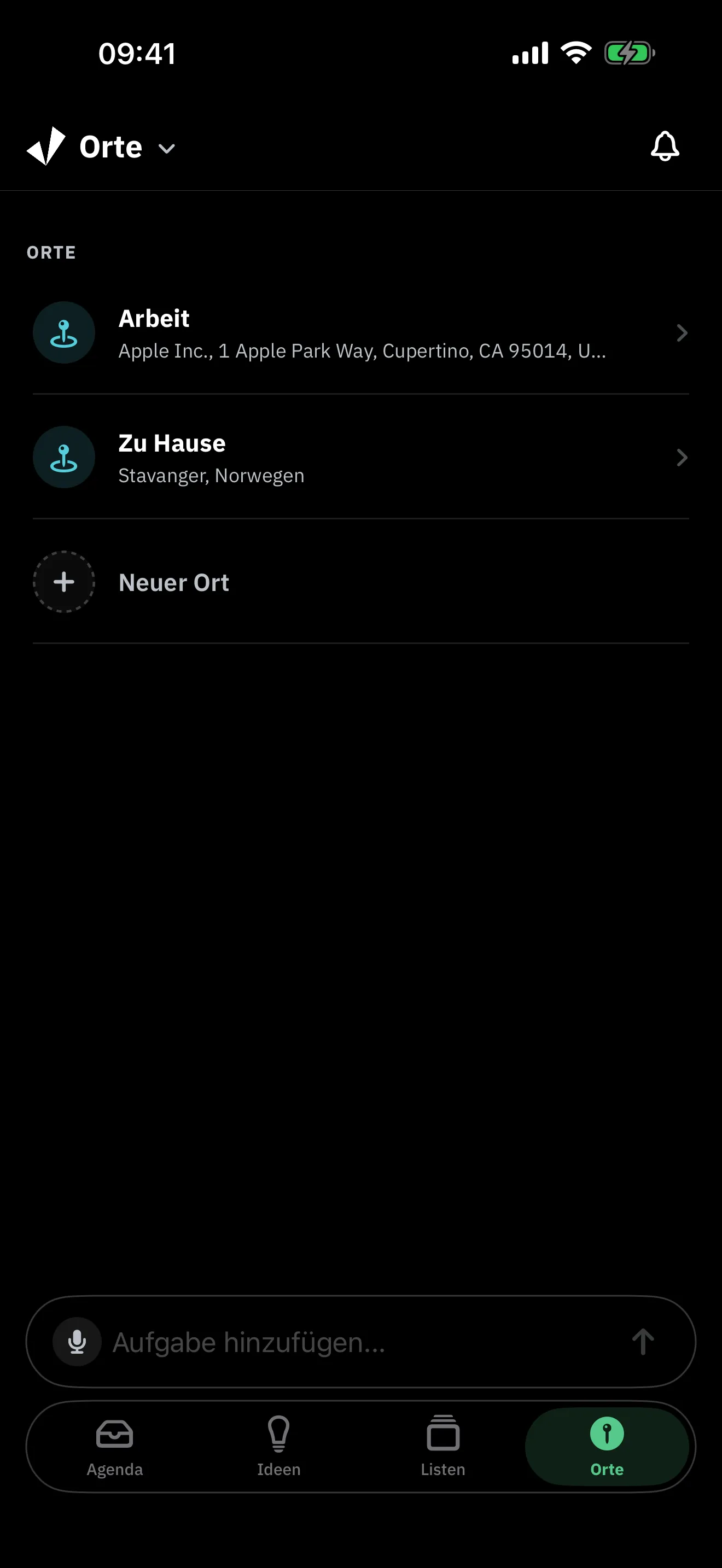
Task: Open the notifications bell
Action: [665, 146]
